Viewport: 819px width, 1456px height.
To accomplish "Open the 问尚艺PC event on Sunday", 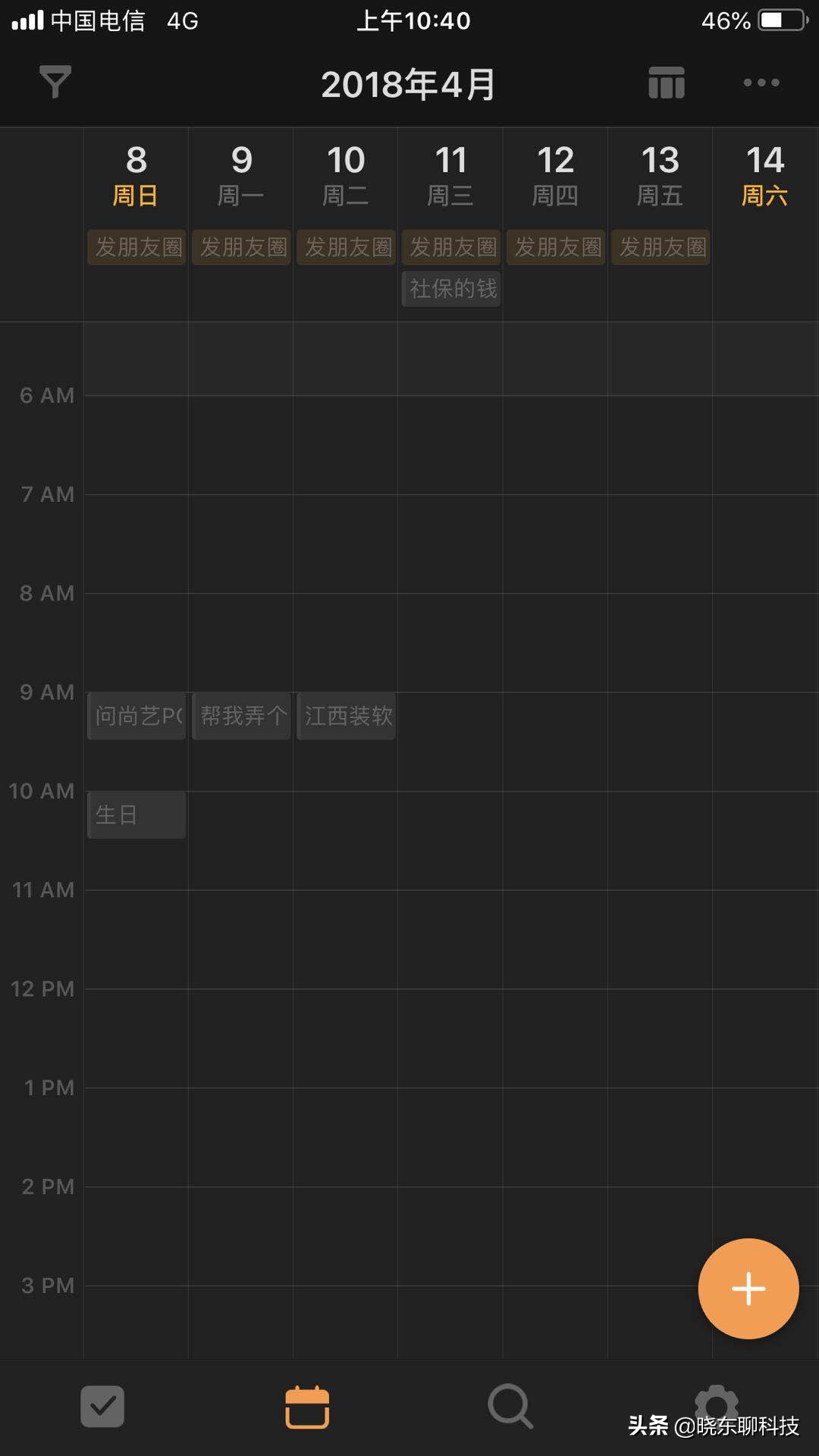I will point(136,715).
